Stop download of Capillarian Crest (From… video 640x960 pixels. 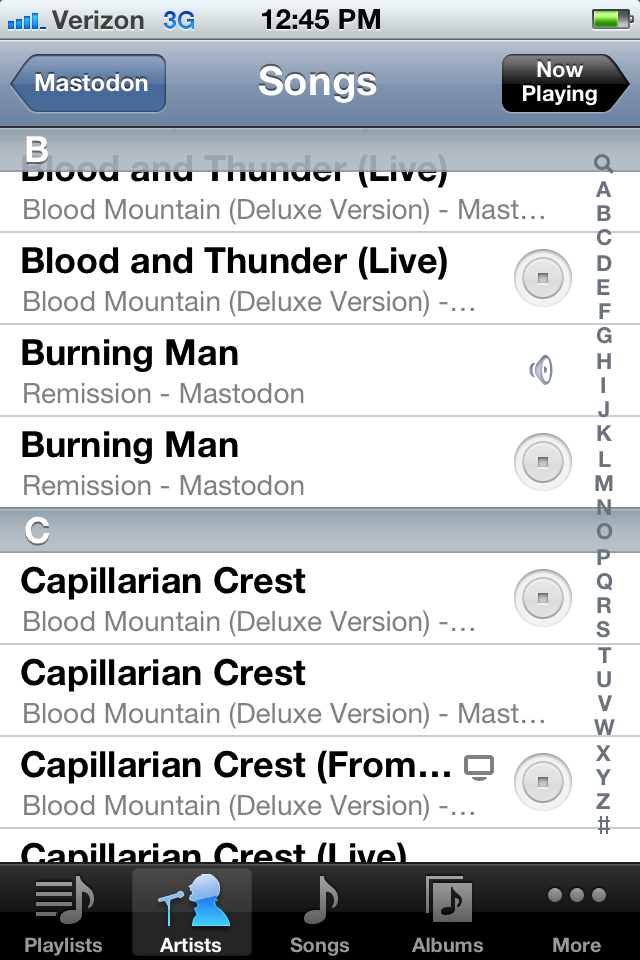pos(543,782)
